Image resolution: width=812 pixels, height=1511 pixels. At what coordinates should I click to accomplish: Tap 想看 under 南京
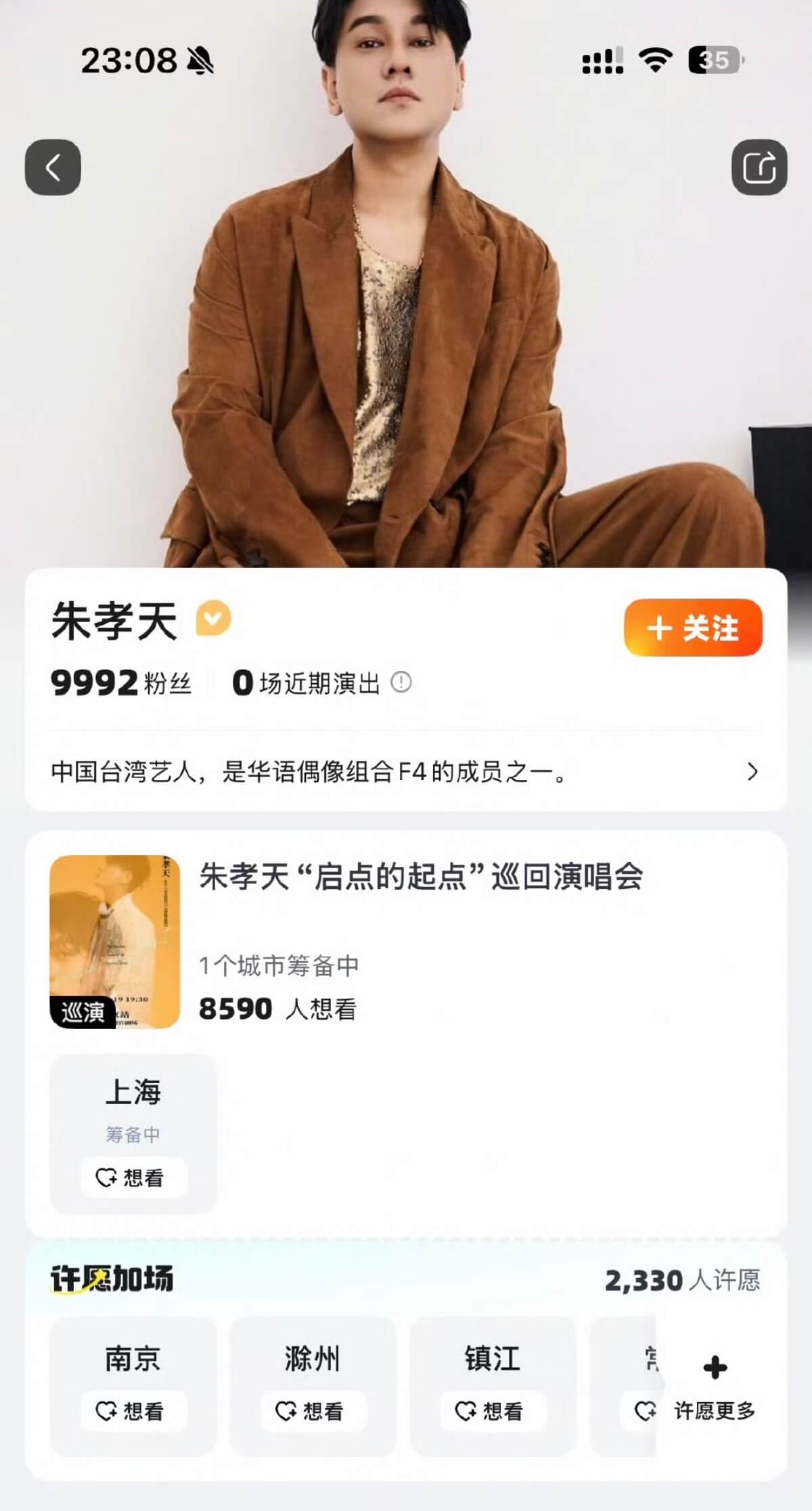133,1411
